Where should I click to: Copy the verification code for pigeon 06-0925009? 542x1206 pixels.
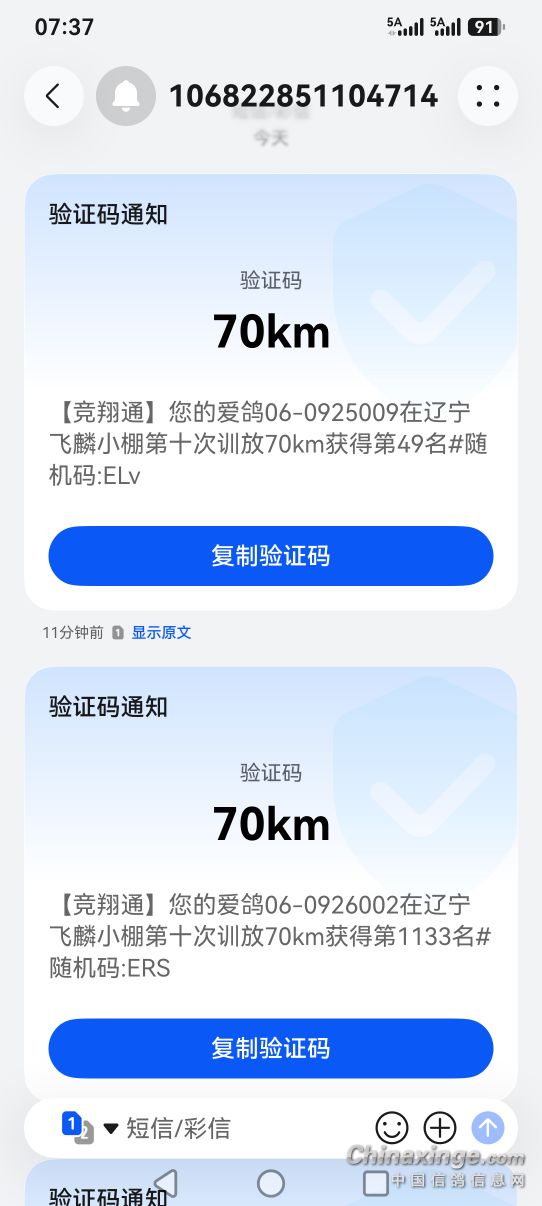[271, 556]
